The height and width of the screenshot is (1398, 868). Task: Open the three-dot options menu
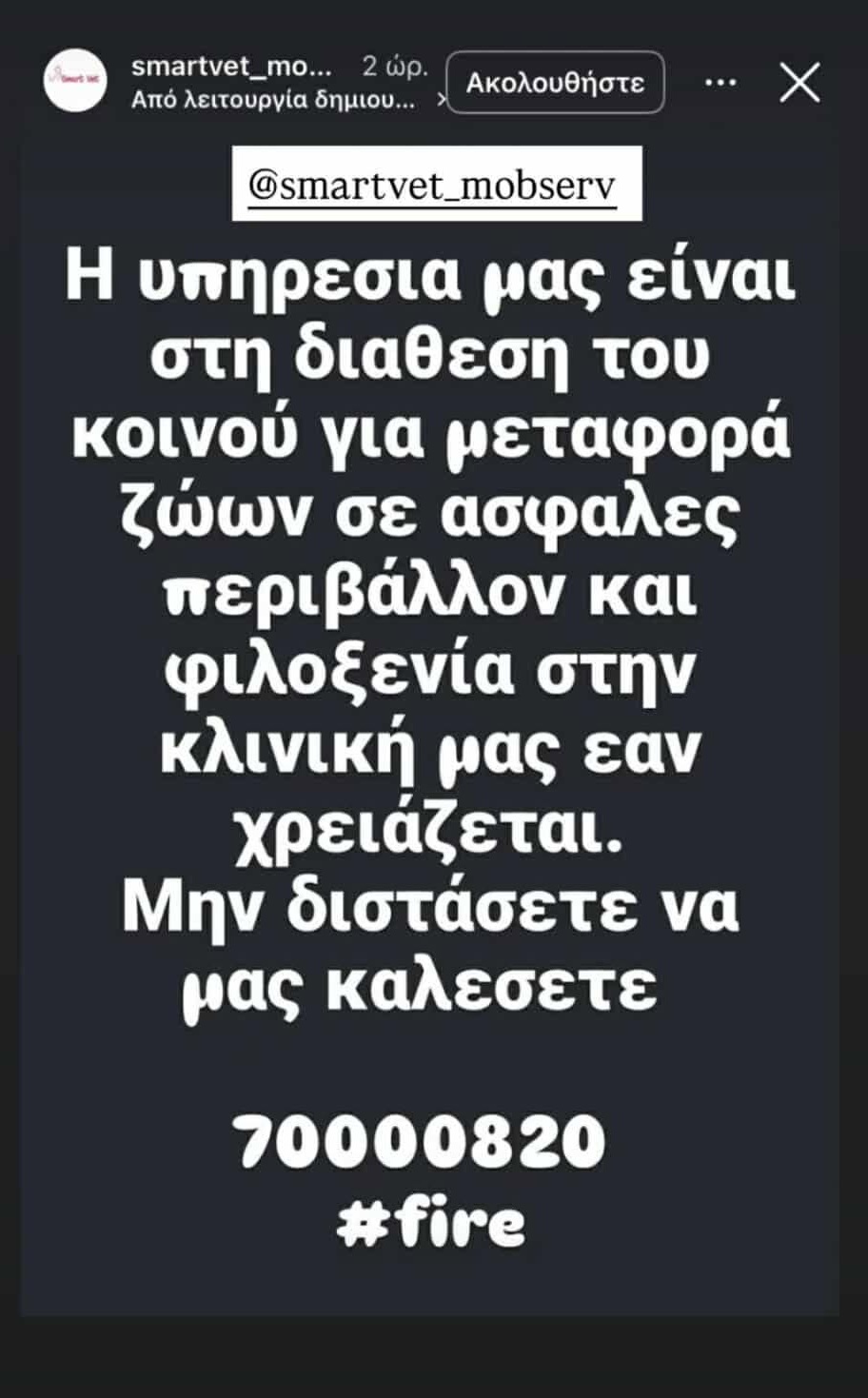720,83
